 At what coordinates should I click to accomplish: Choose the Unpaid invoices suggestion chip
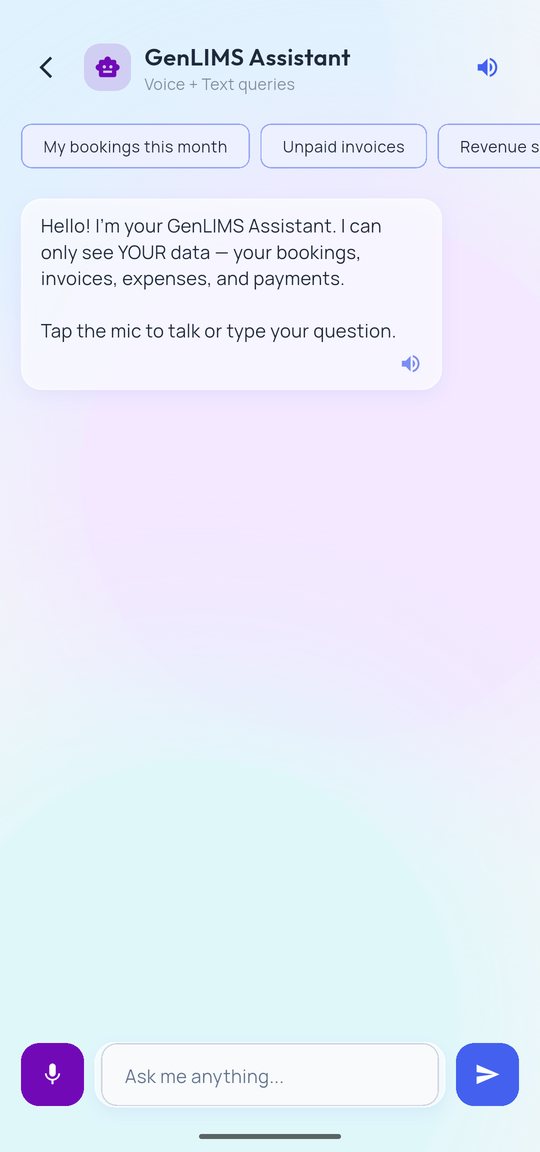(x=344, y=146)
